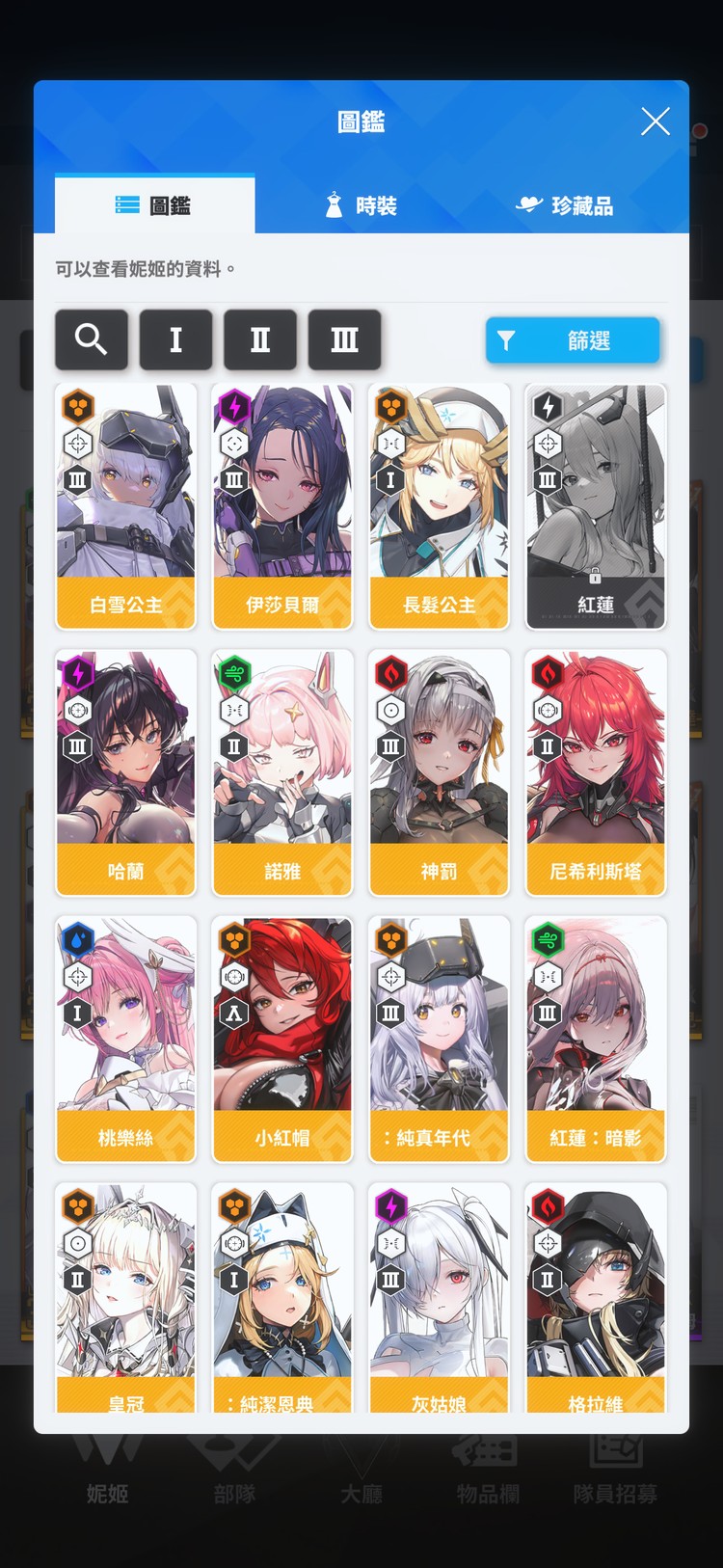Open the search magnifier tool
This screenshot has width=723, height=1568.
coord(91,339)
